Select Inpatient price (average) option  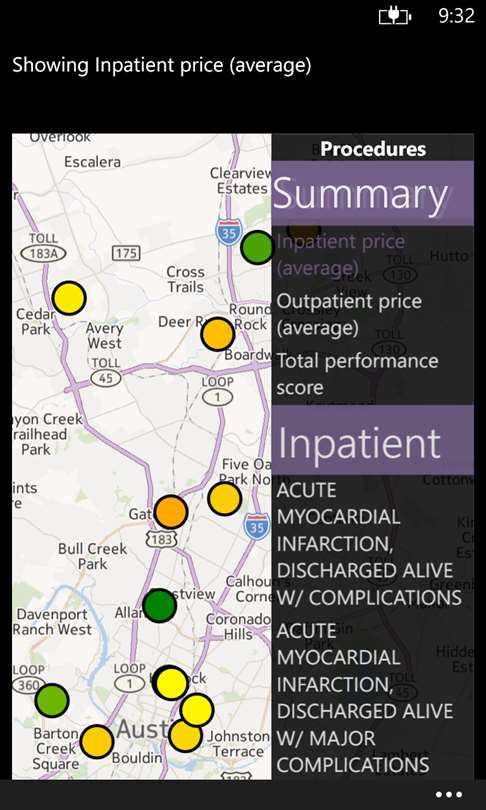coord(341,255)
